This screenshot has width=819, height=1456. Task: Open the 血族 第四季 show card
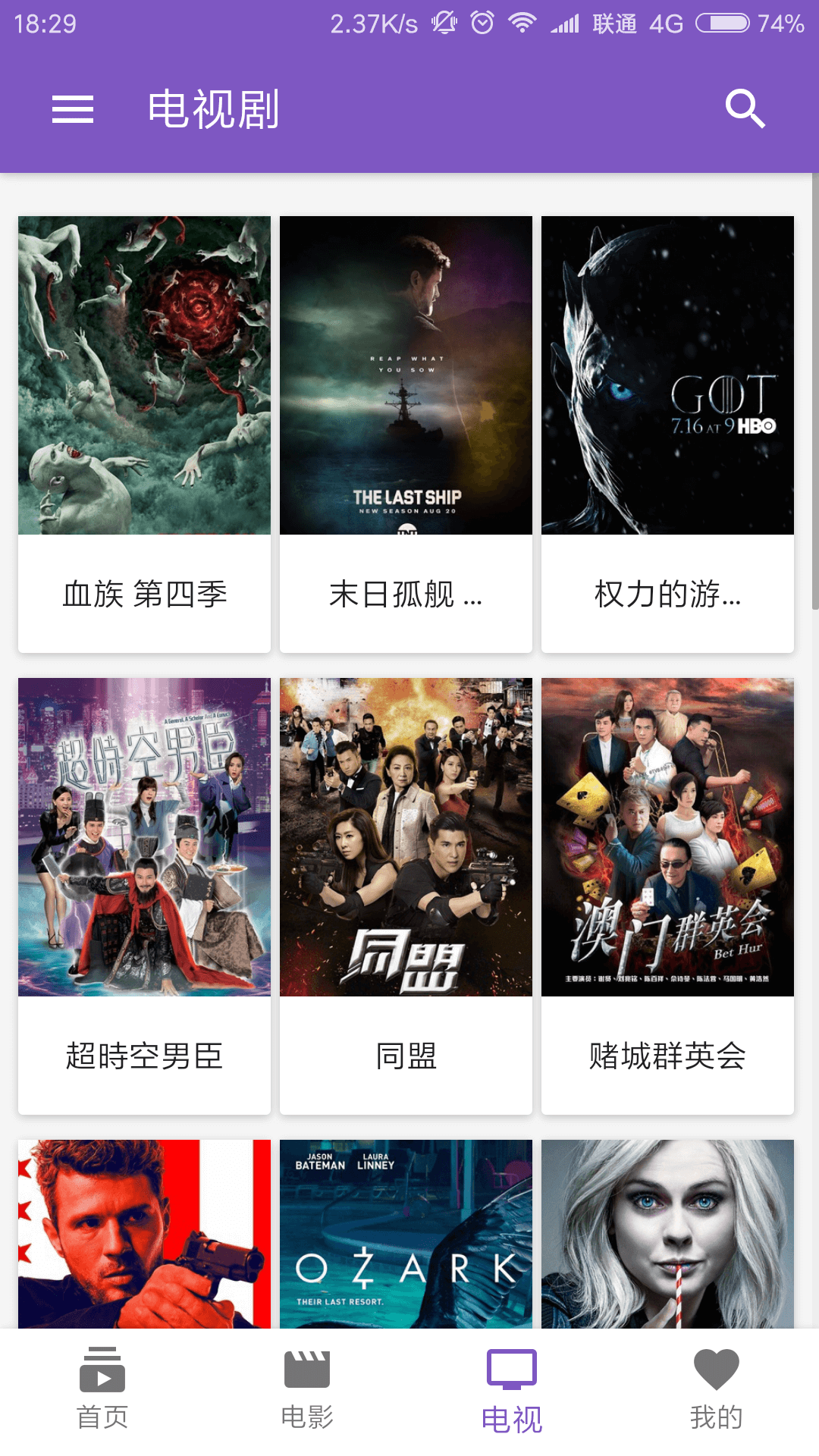[144, 434]
